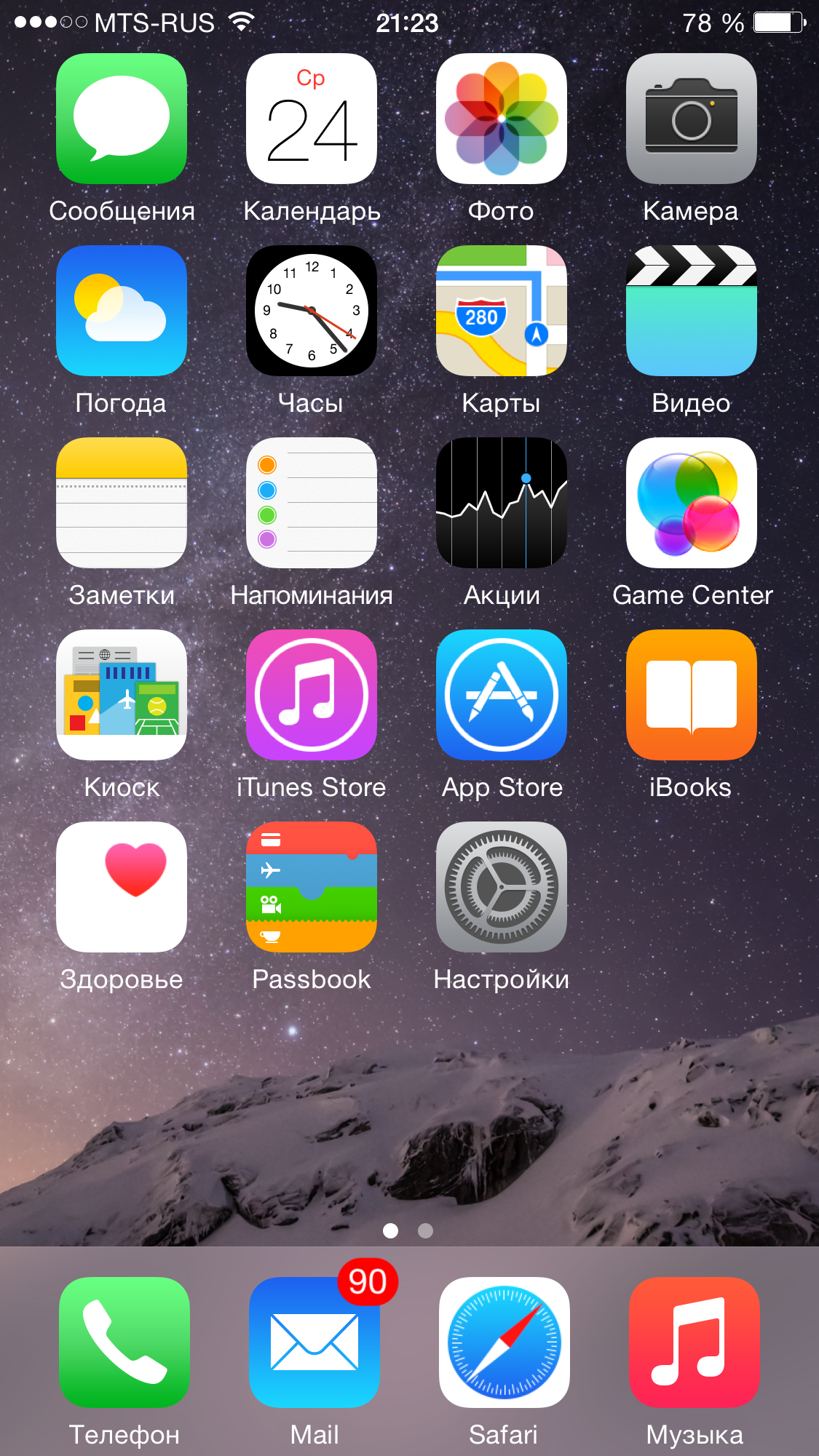The width and height of the screenshot is (819, 1456).
Task: Launch the iTunes Store
Action: click(312, 695)
